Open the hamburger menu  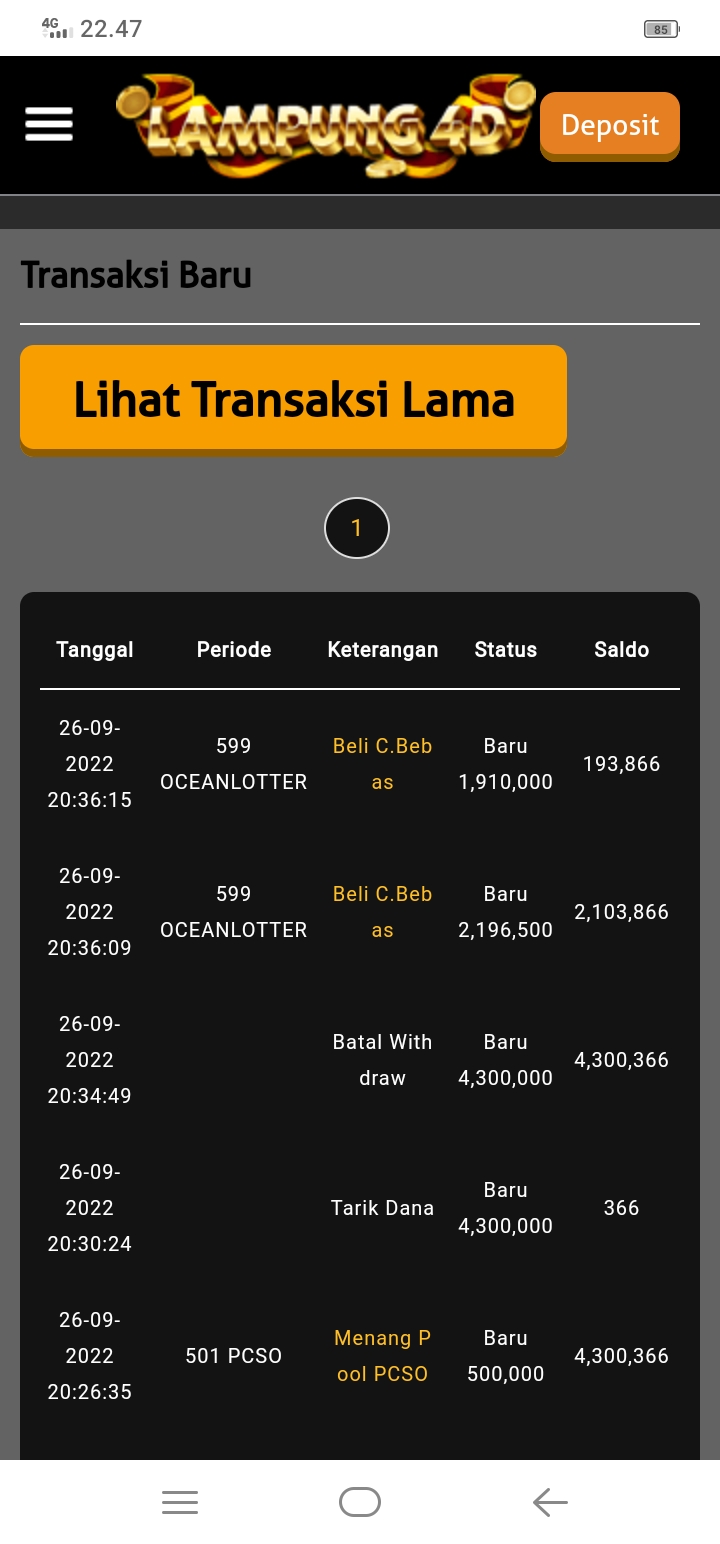tap(49, 124)
